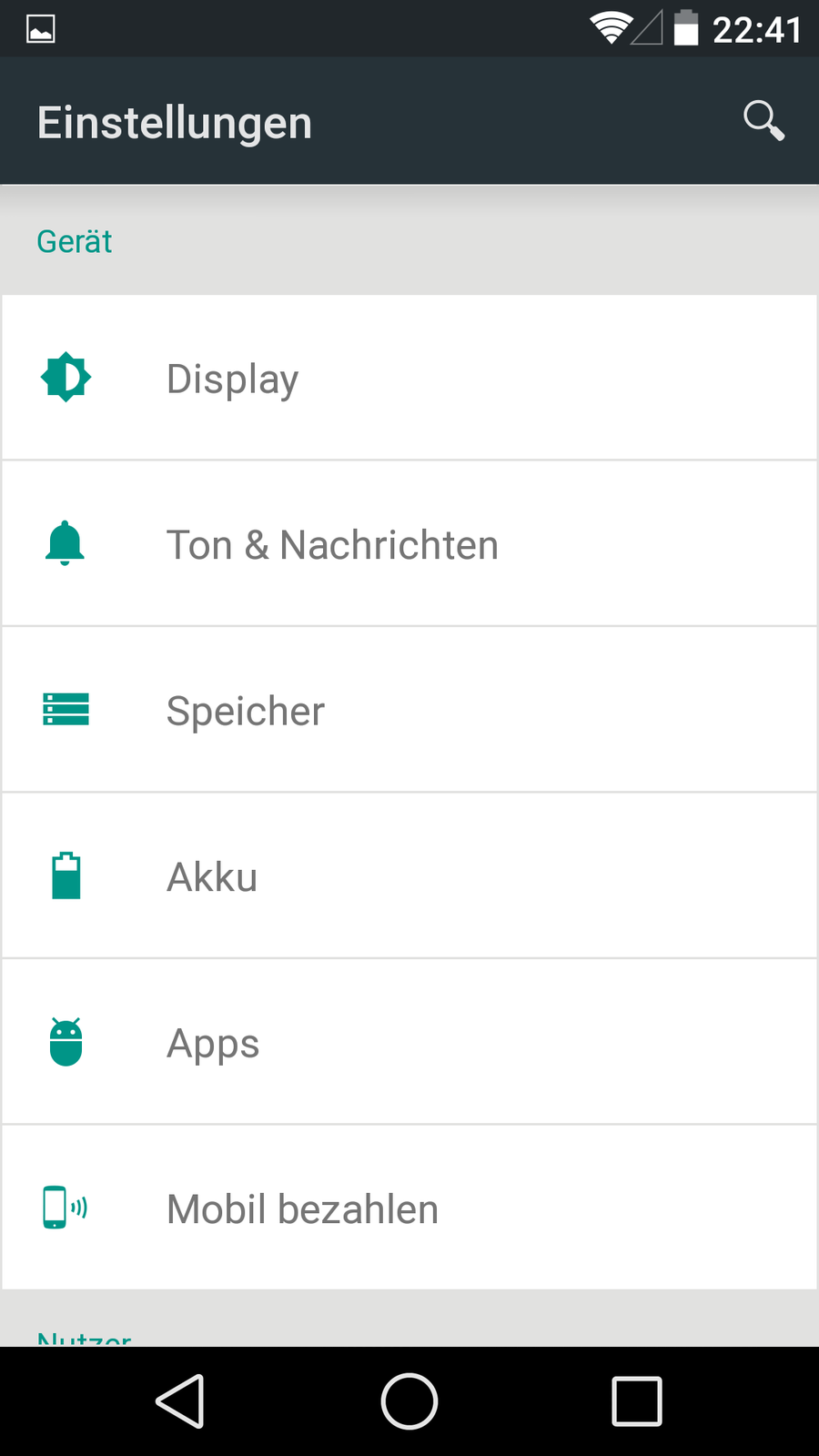Open Ton & Nachrichten settings

[x=409, y=544]
